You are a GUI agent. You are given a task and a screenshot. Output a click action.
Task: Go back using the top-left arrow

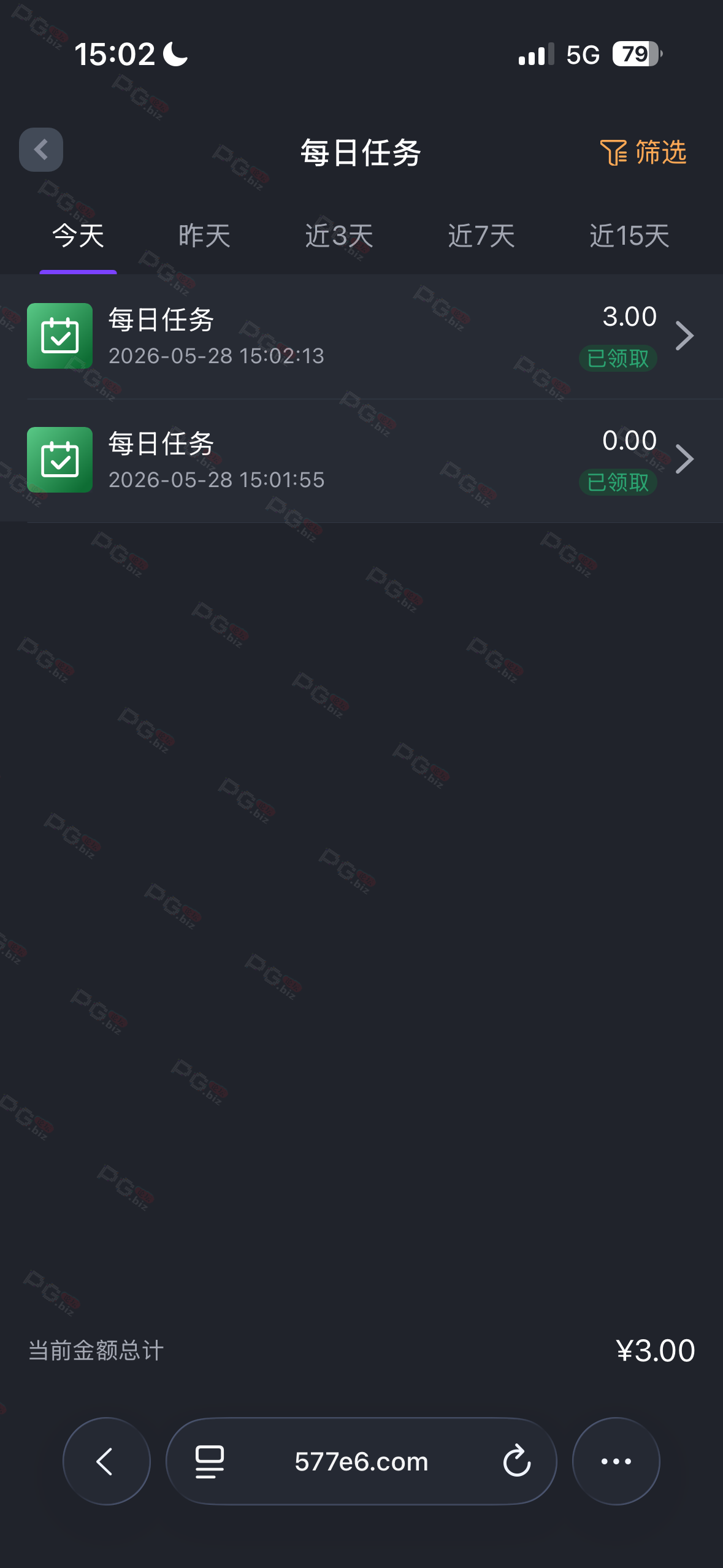point(41,150)
